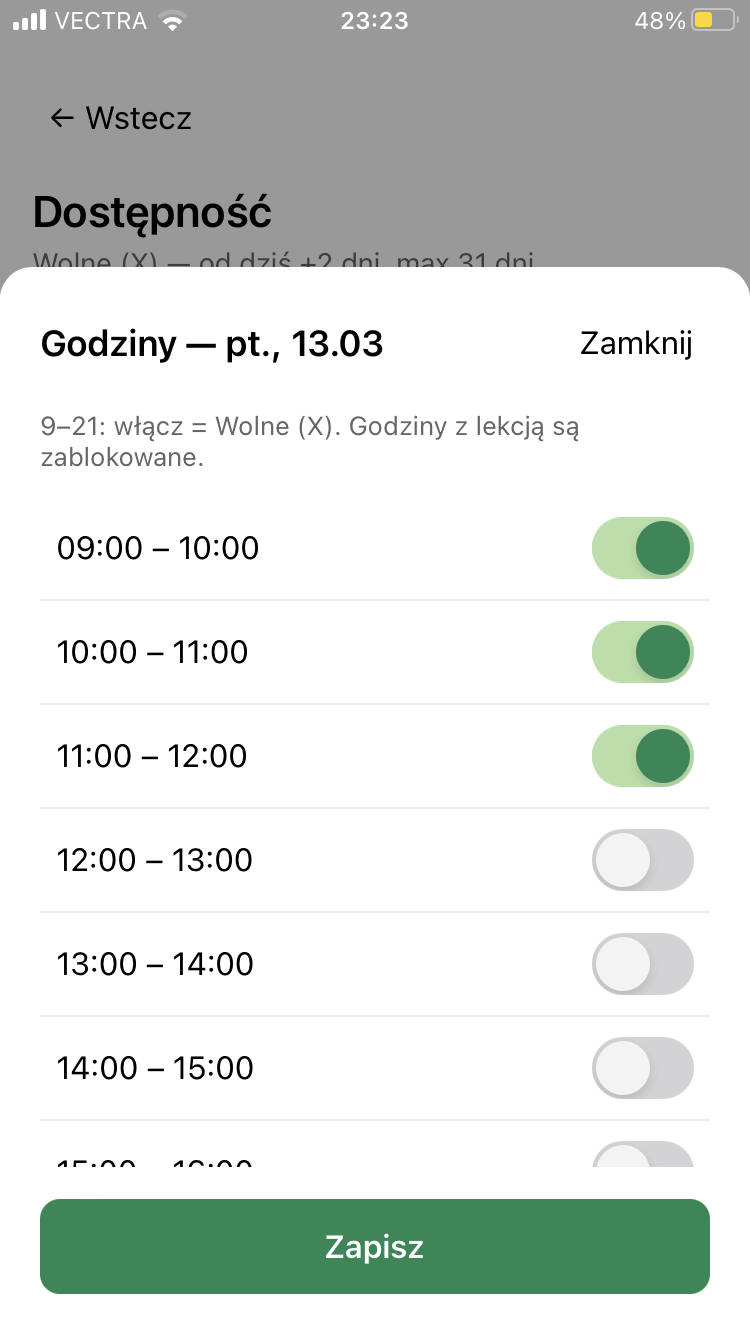Screen dimensions: 750x1334
Task: Tap the 23:23 clock in status bar
Action: click(x=374, y=20)
